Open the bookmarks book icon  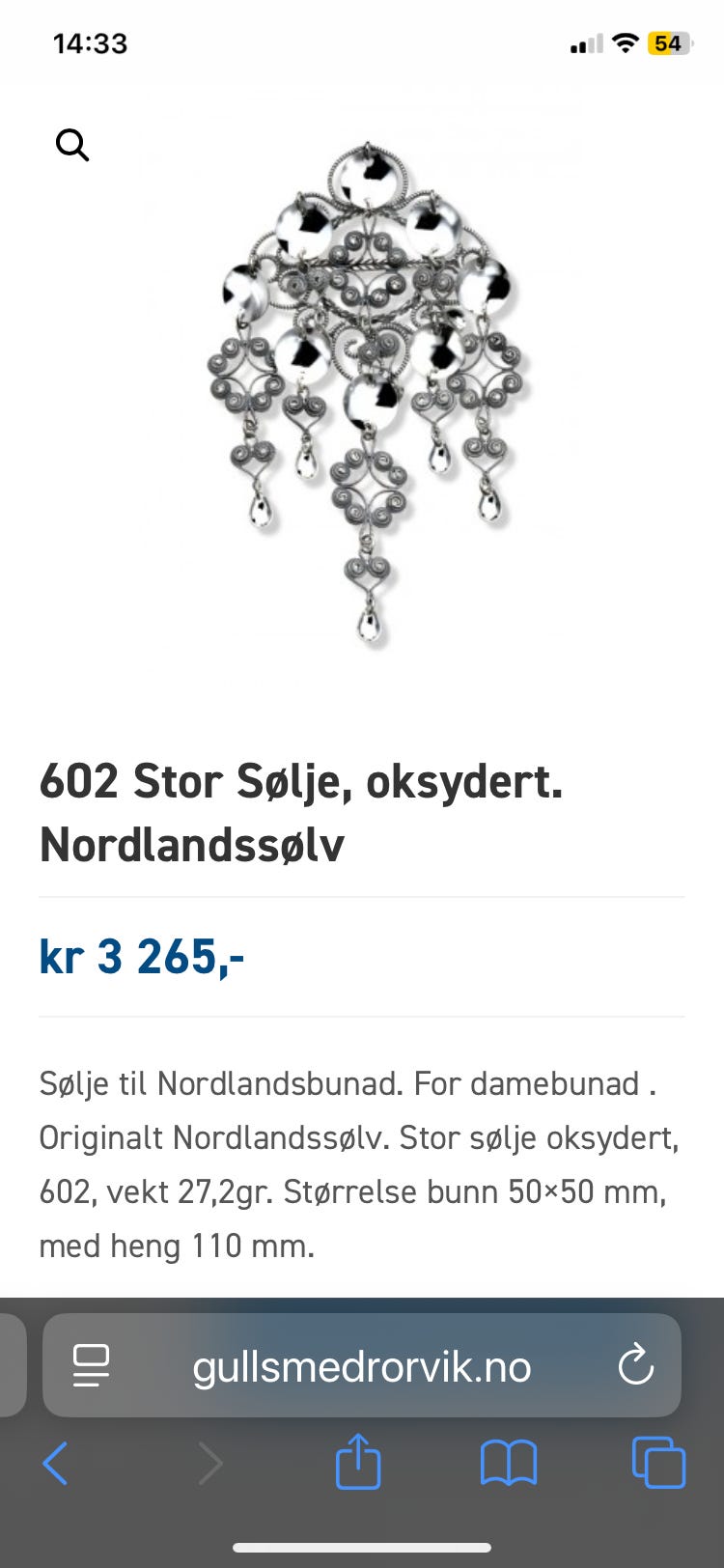pyautogui.click(x=509, y=1462)
